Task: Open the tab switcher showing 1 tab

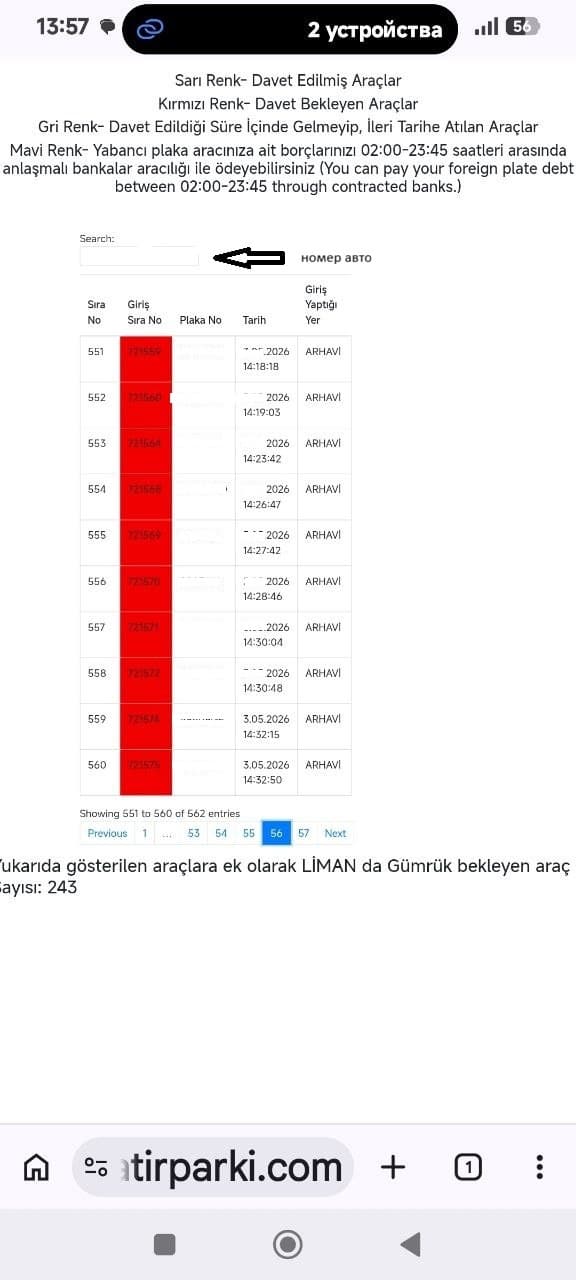Action: click(468, 1167)
